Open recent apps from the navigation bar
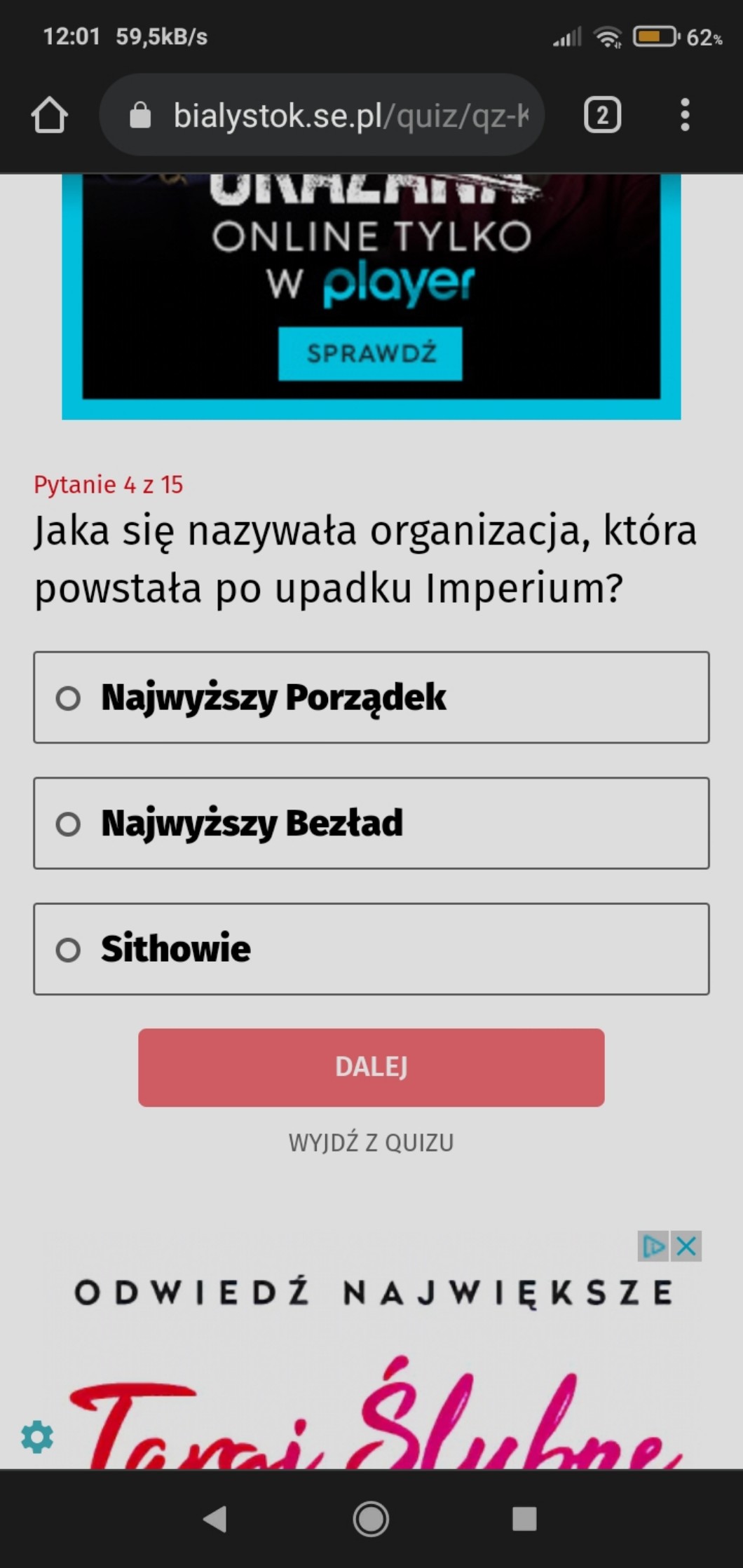Screen dimensions: 743x1568 [x=524, y=1519]
